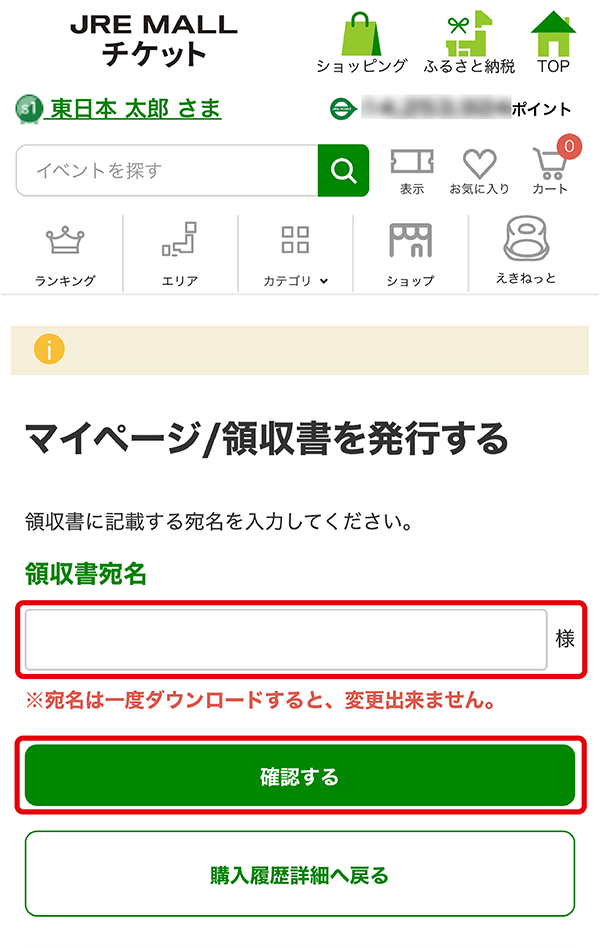
Task: Open the ショッピング shopping bag icon
Action: click(362, 42)
